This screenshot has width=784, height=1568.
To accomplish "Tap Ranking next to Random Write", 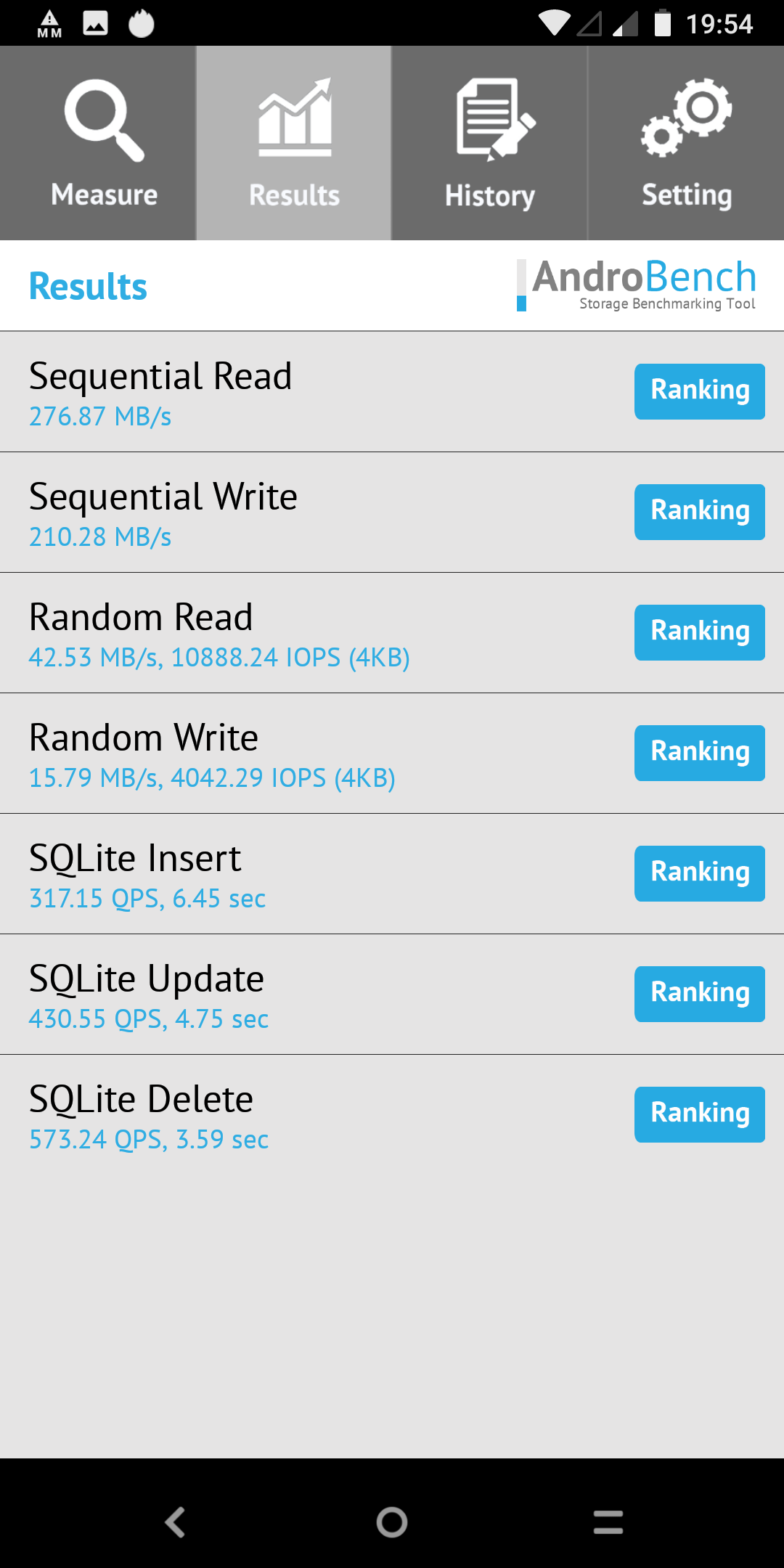I will coord(699,753).
